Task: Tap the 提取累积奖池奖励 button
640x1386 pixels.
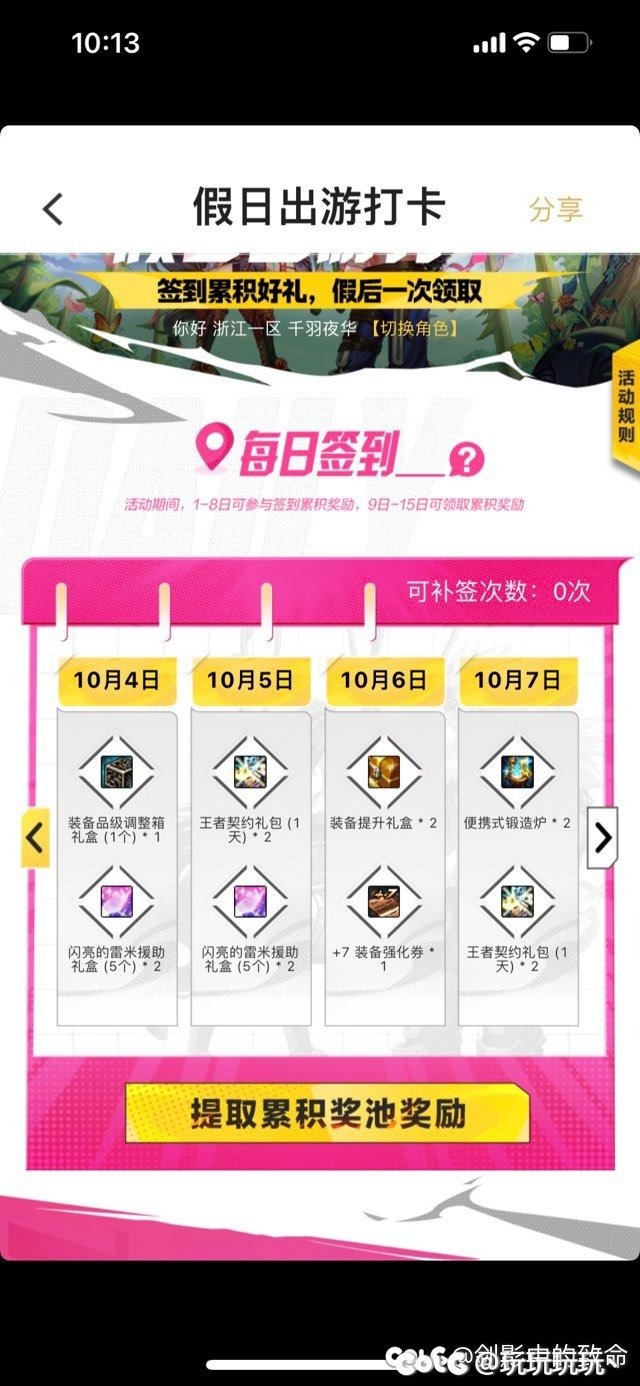Action: coord(327,1112)
